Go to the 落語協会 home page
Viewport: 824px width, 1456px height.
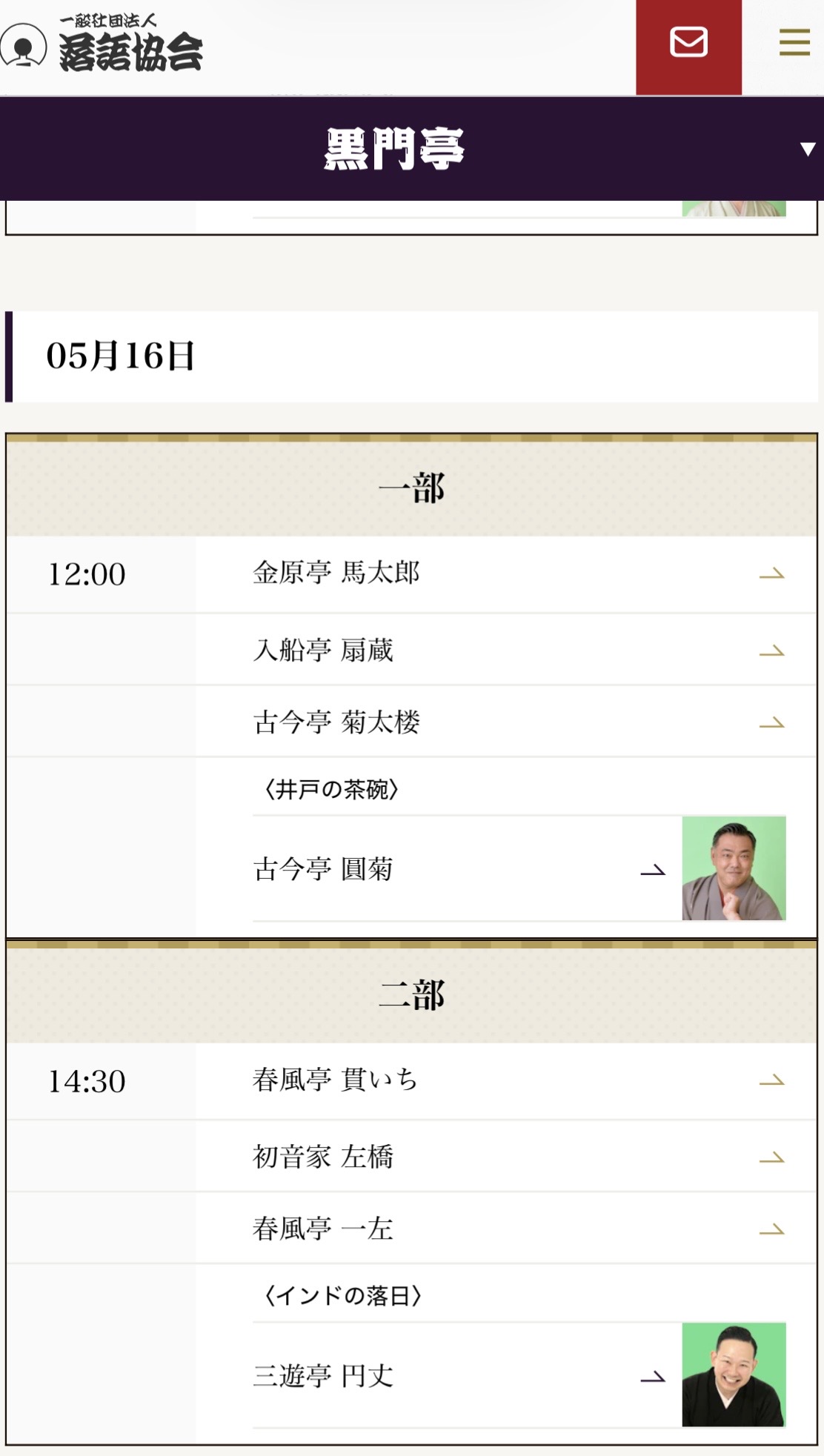click(104, 46)
